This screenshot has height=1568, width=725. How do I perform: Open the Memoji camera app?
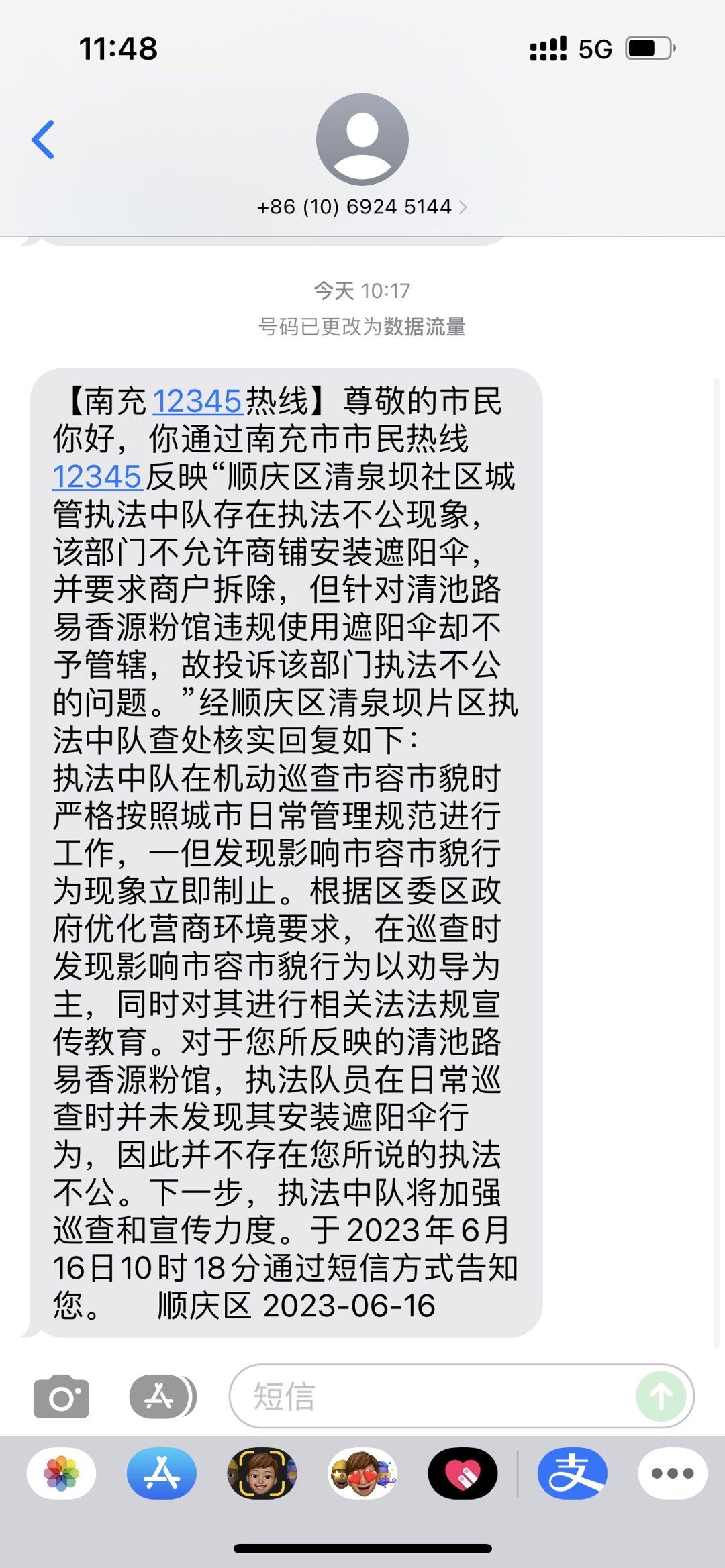pos(262,1474)
